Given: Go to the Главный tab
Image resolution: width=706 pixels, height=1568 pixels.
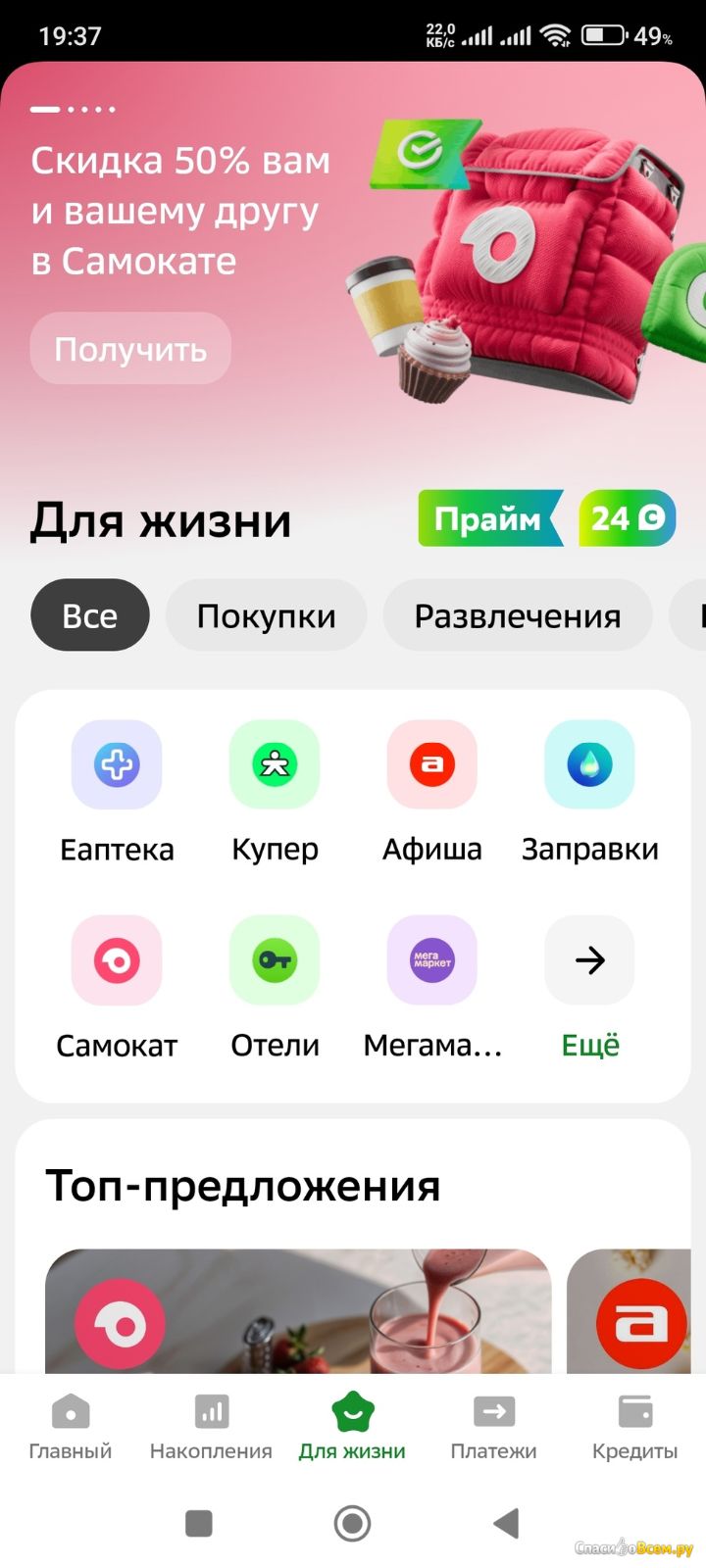Looking at the screenshot, I should coord(71,1427).
